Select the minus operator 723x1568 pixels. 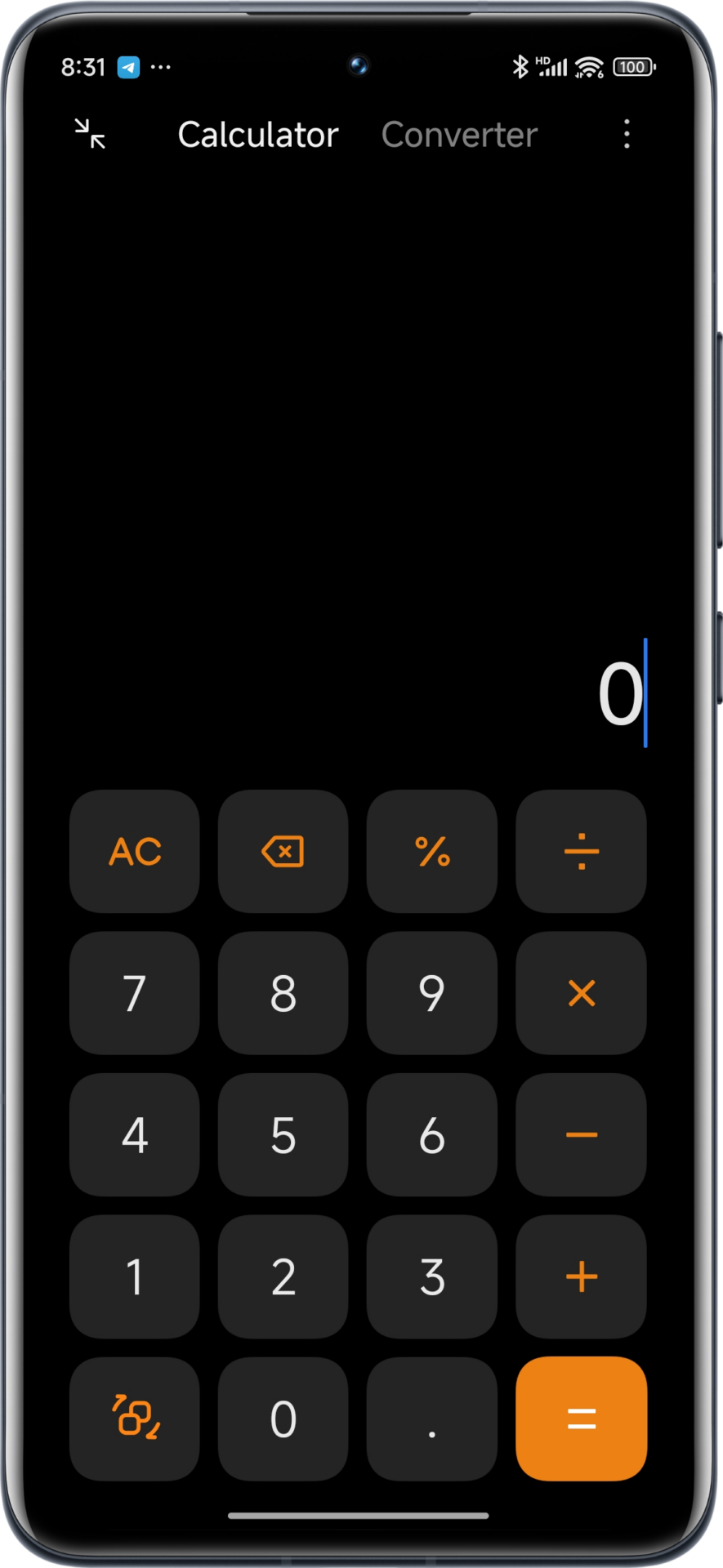(581, 1135)
